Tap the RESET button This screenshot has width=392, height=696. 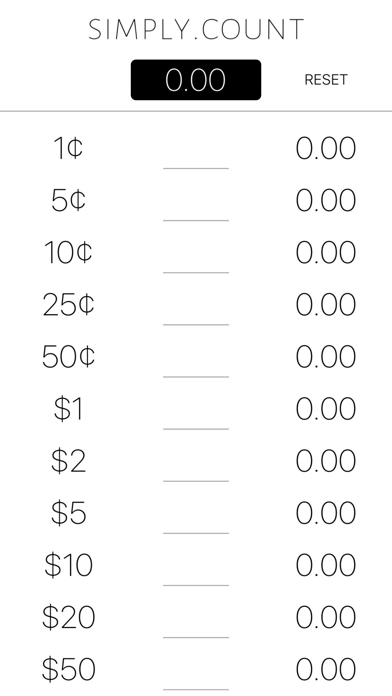pyautogui.click(x=326, y=80)
